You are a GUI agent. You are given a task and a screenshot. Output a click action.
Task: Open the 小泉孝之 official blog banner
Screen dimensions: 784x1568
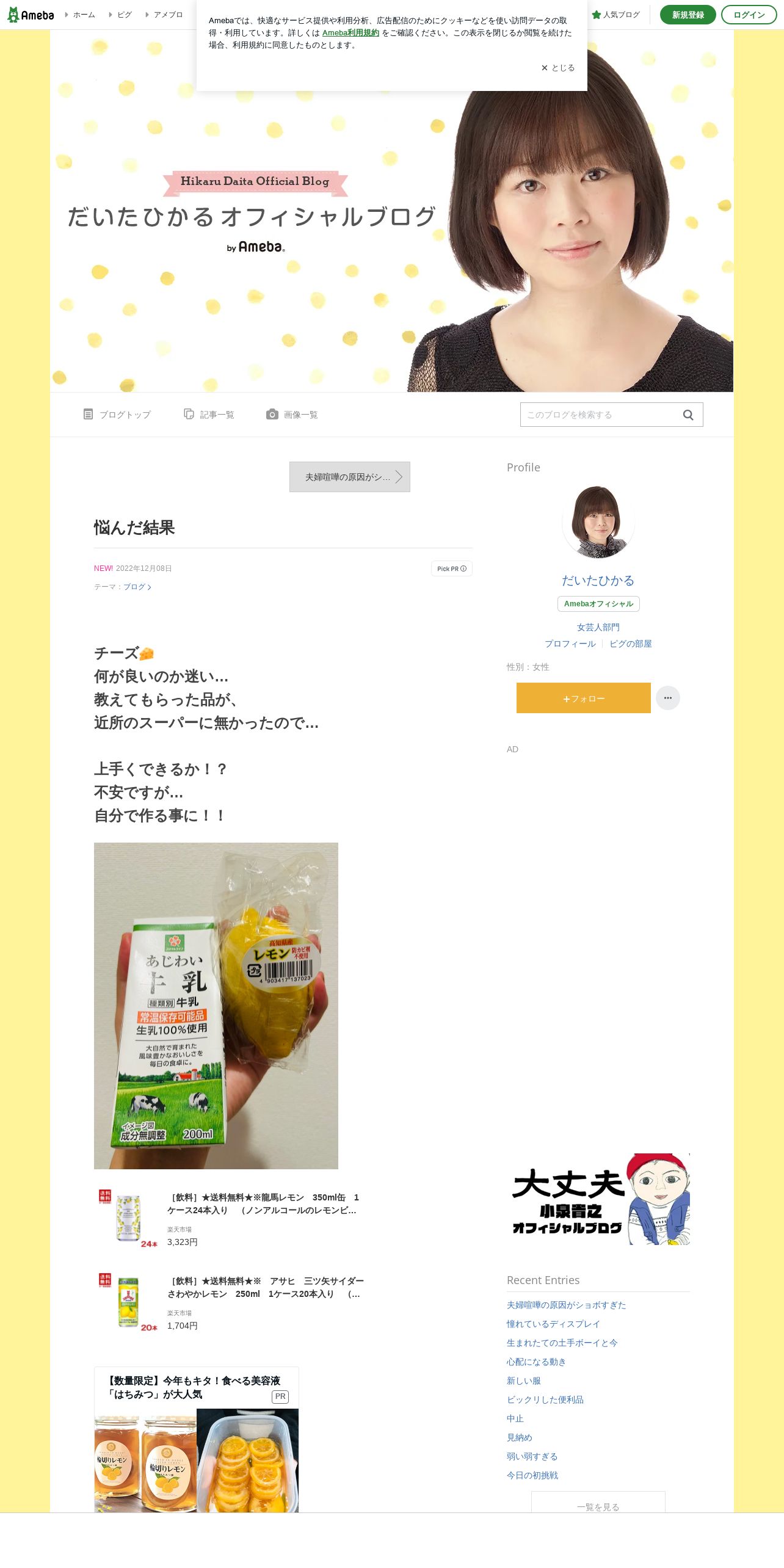pyautogui.click(x=598, y=1199)
